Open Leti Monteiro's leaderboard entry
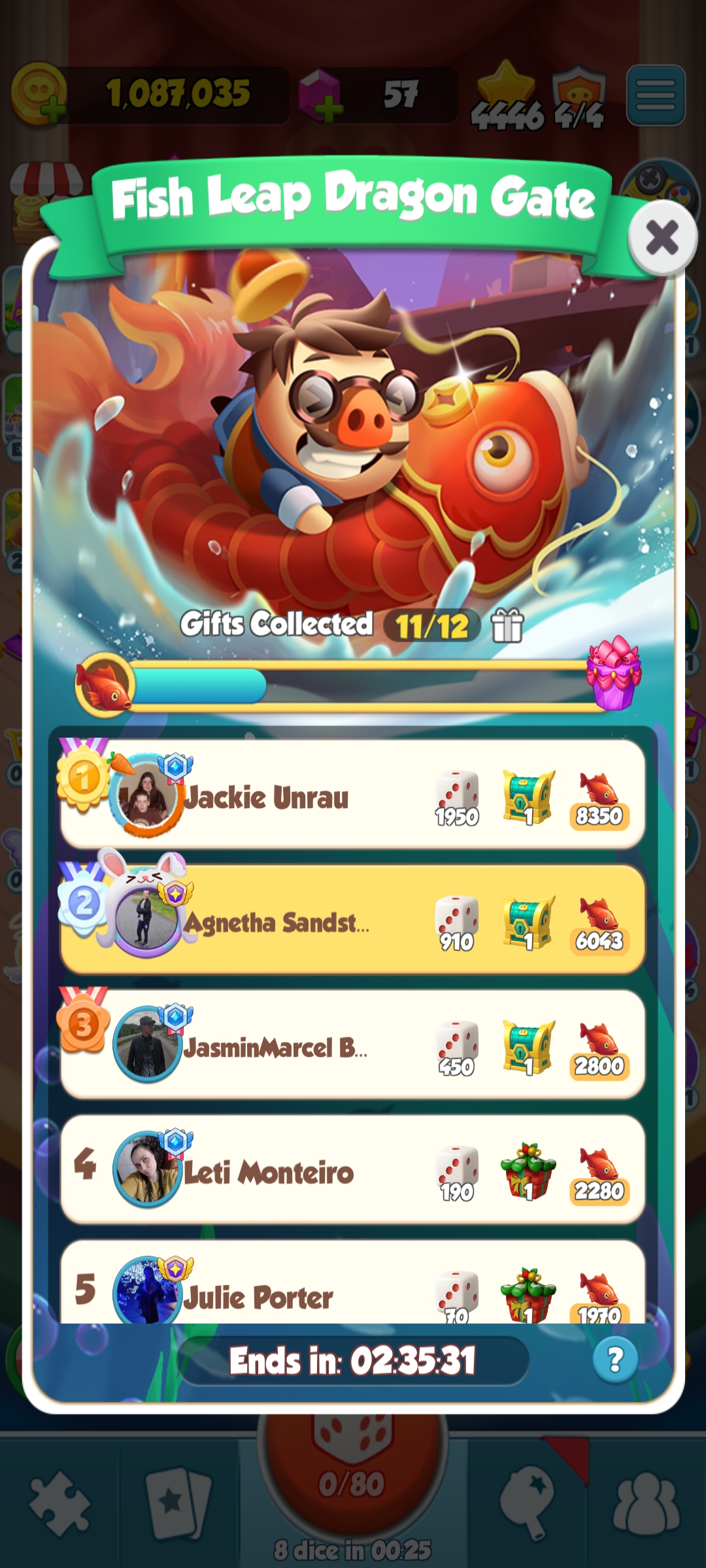The height and width of the screenshot is (1568, 706). [x=353, y=1170]
